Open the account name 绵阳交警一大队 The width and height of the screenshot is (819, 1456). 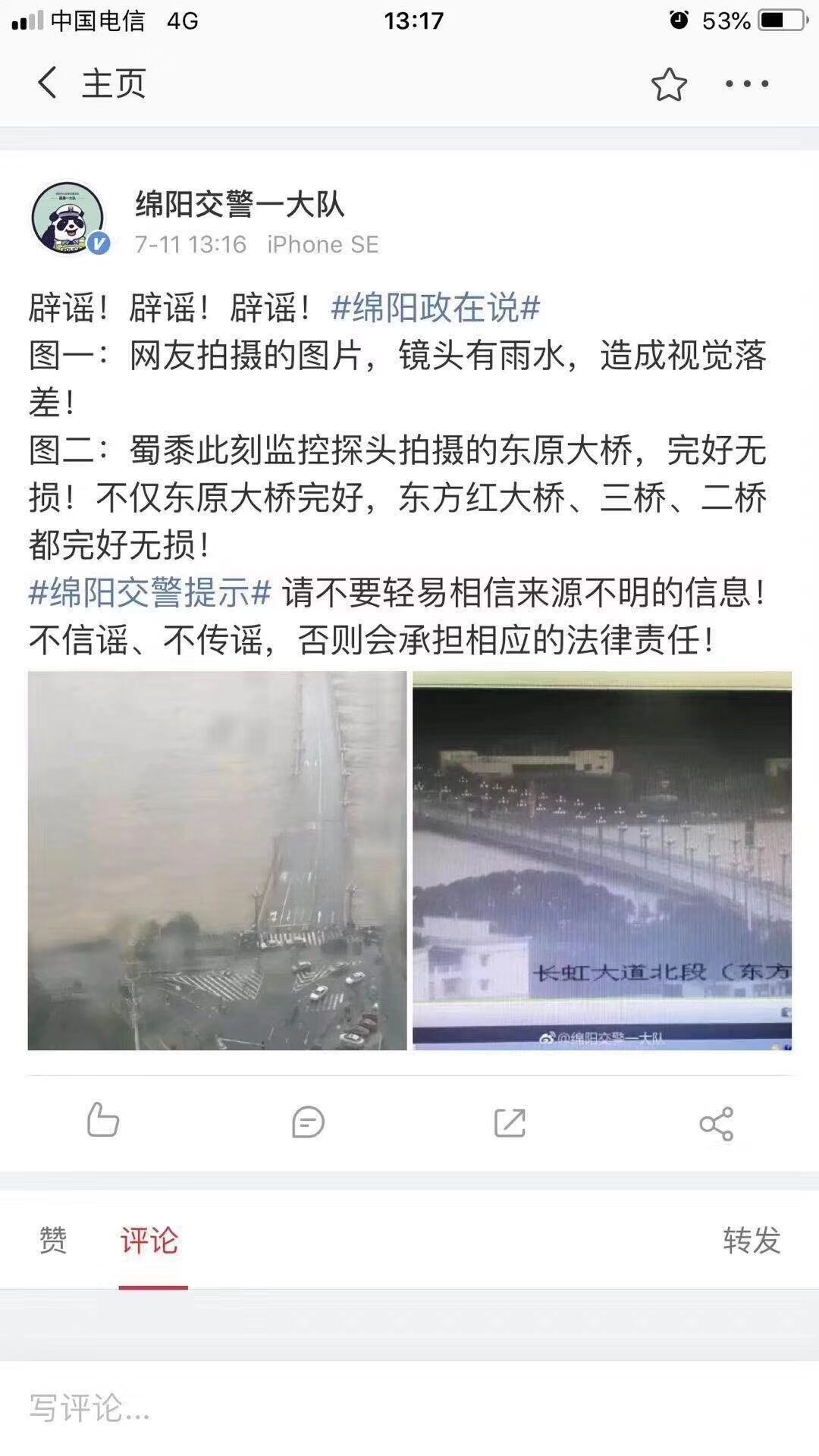pyautogui.click(x=240, y=204)
